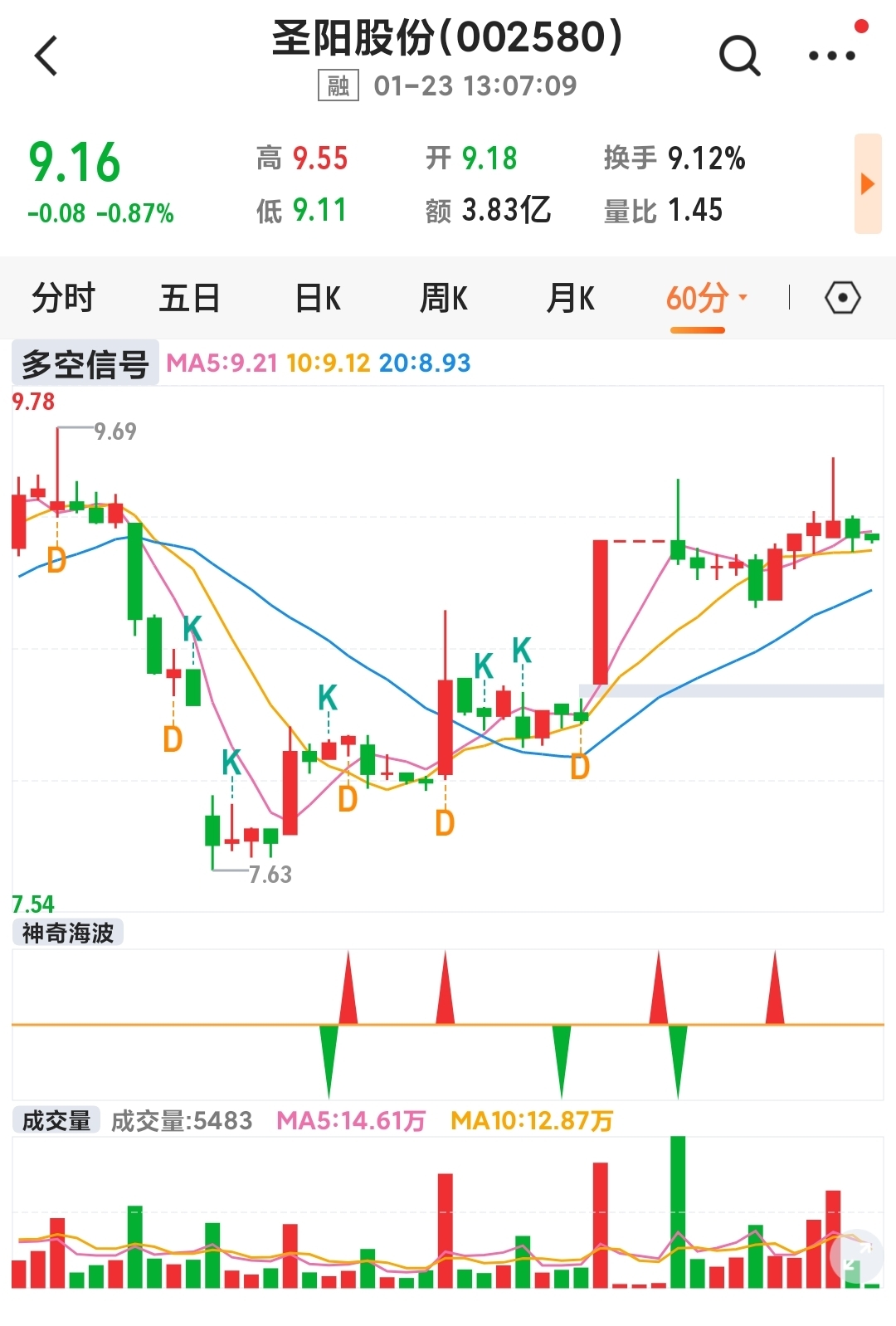Change the 成交量 volume indicator
The image size is (896, 1326).
point(56,1120)
